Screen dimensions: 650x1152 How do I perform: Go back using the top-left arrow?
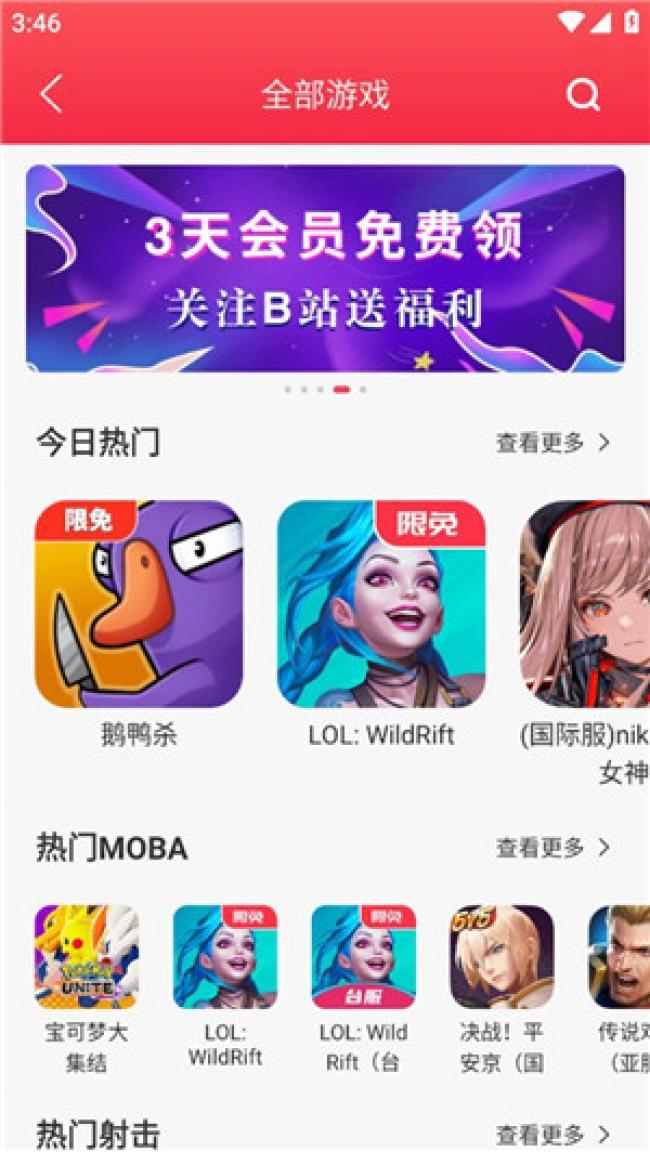click(52, 95)
